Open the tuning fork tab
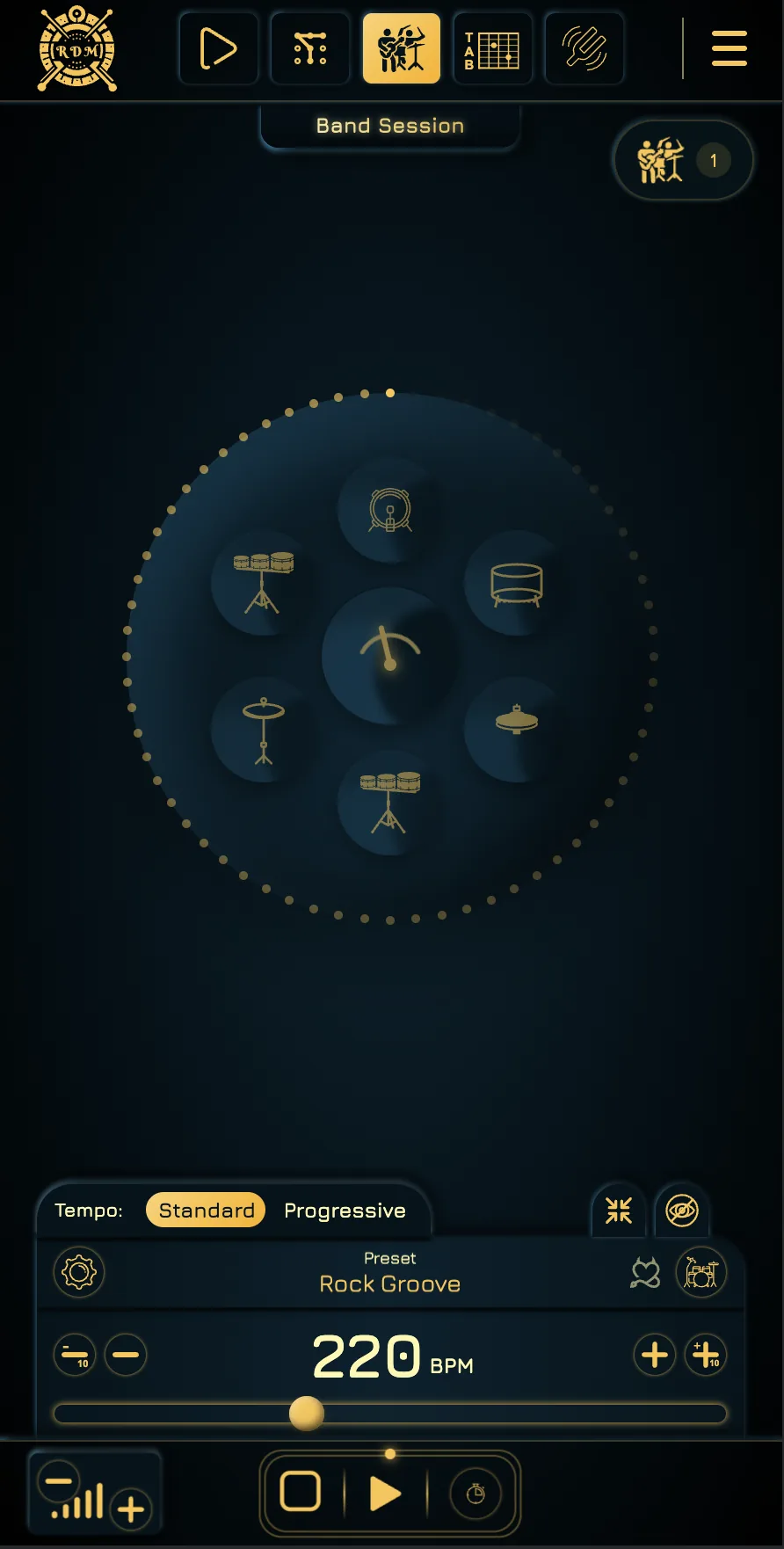Image resolution: width=784 pixels, height=1549 pixels. (584, 48)
